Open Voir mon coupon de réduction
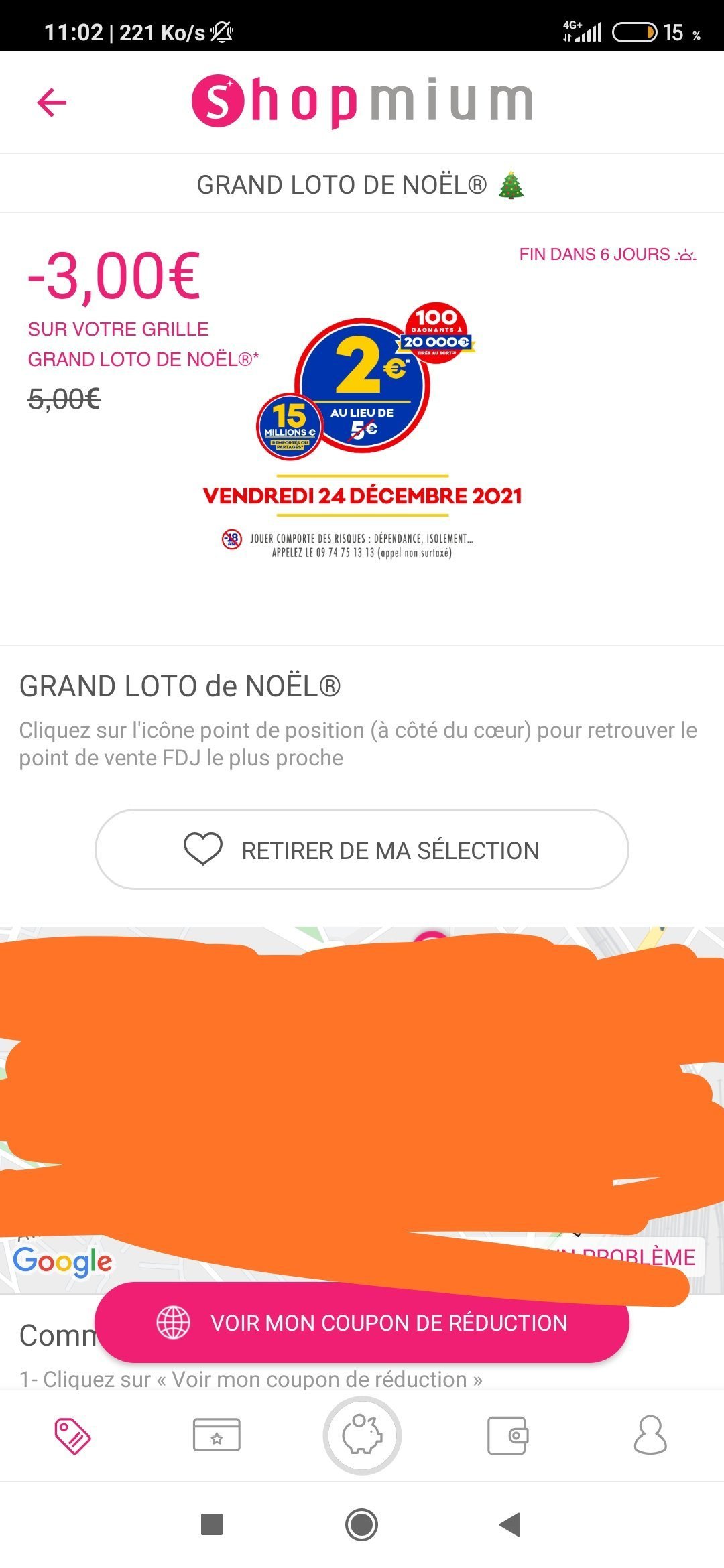 362,1323
